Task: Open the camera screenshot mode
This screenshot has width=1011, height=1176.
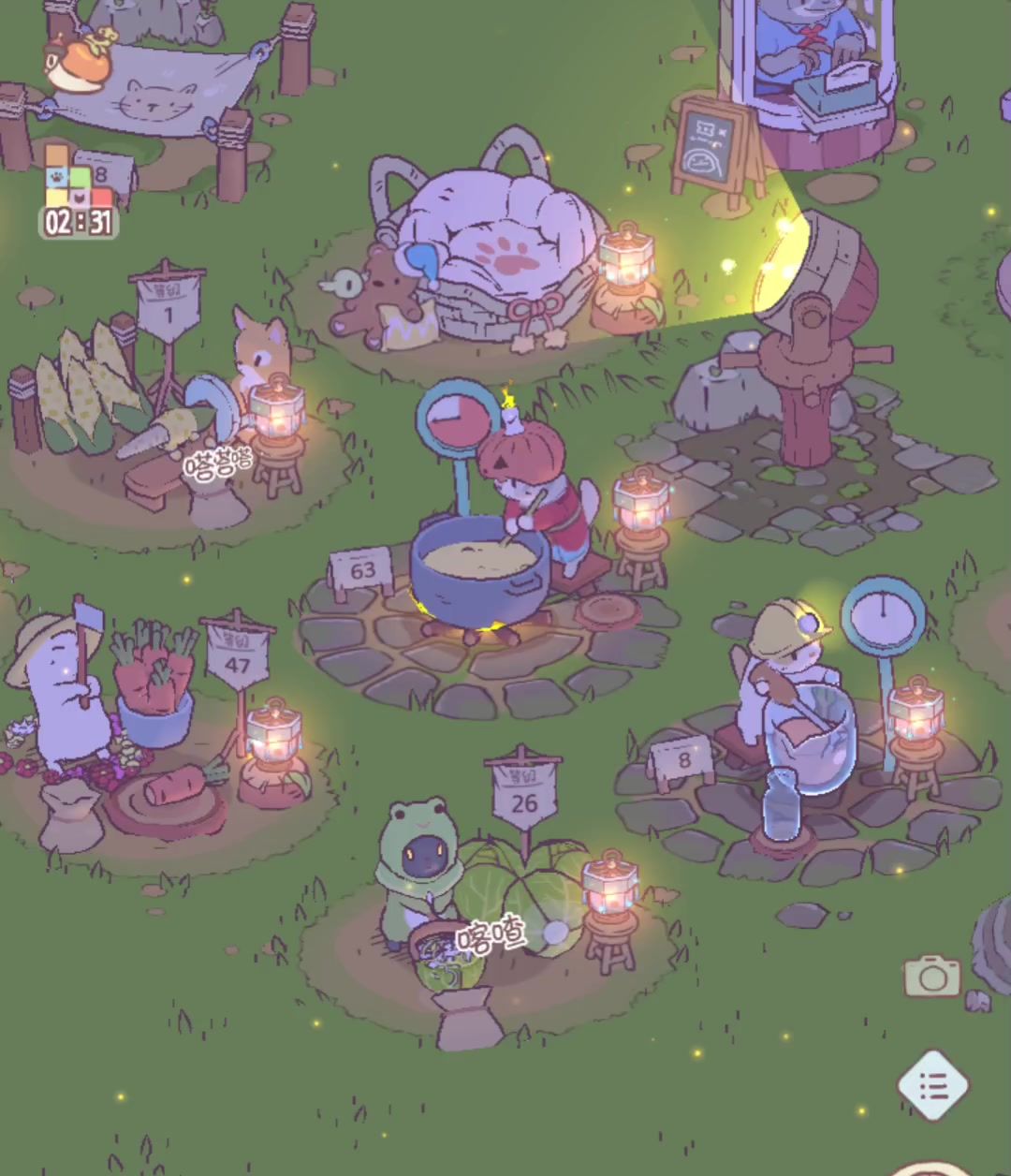Action: point(932,977)
